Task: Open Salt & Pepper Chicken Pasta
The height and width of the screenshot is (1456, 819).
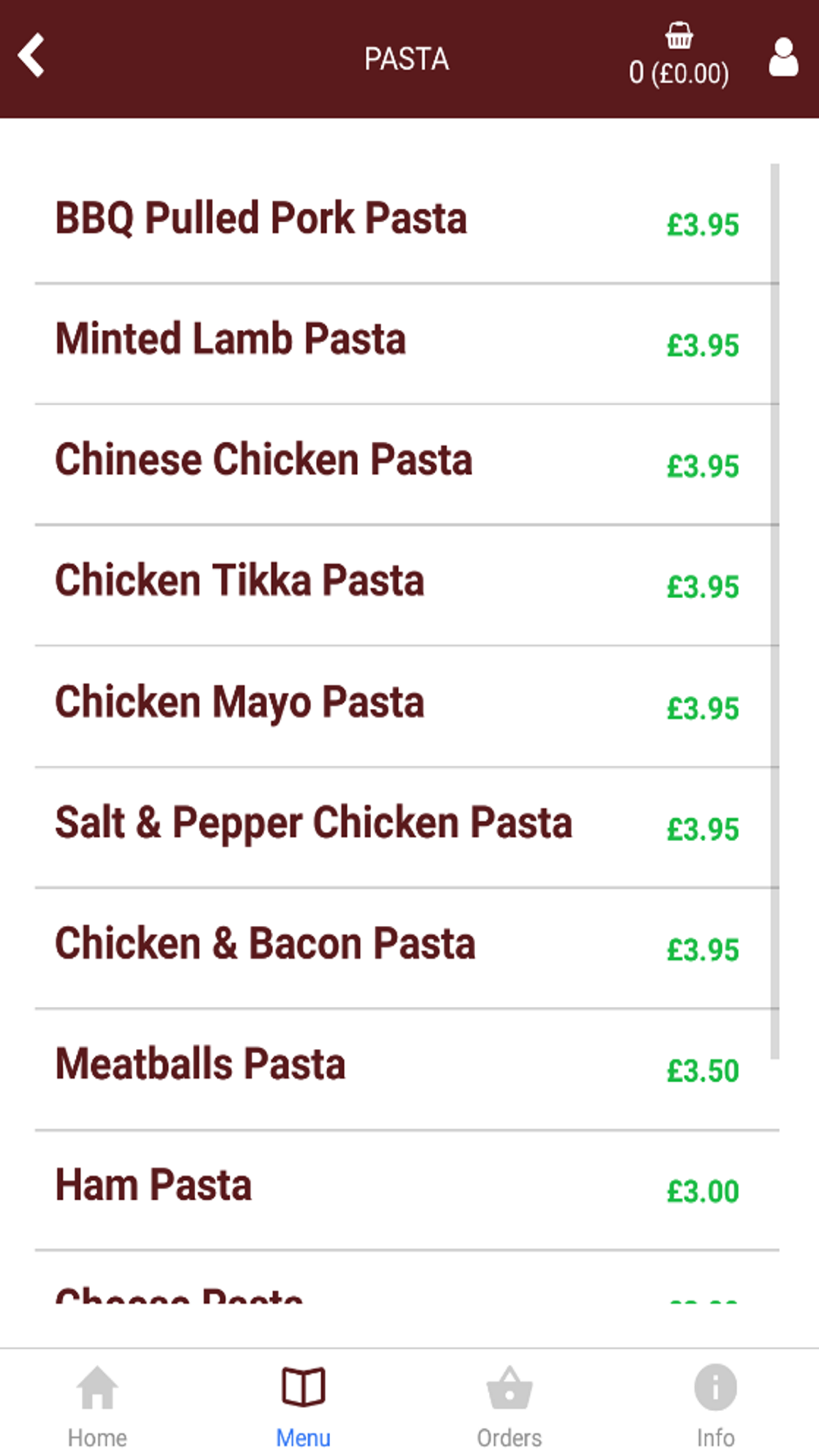Action: pyautogui.click(x=406, y=827)
